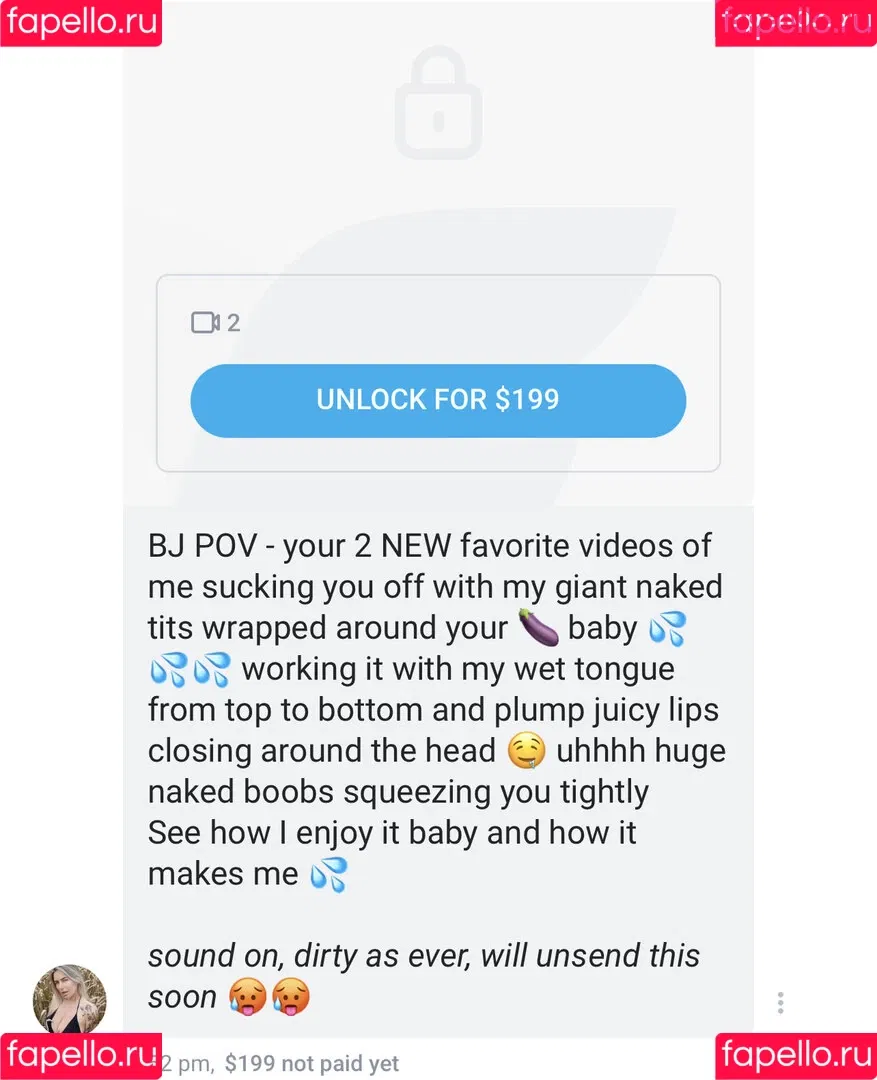Screen dimensions: 877x1080
Task: Tap the Unlock for $199 button
Action: point(438,401)
